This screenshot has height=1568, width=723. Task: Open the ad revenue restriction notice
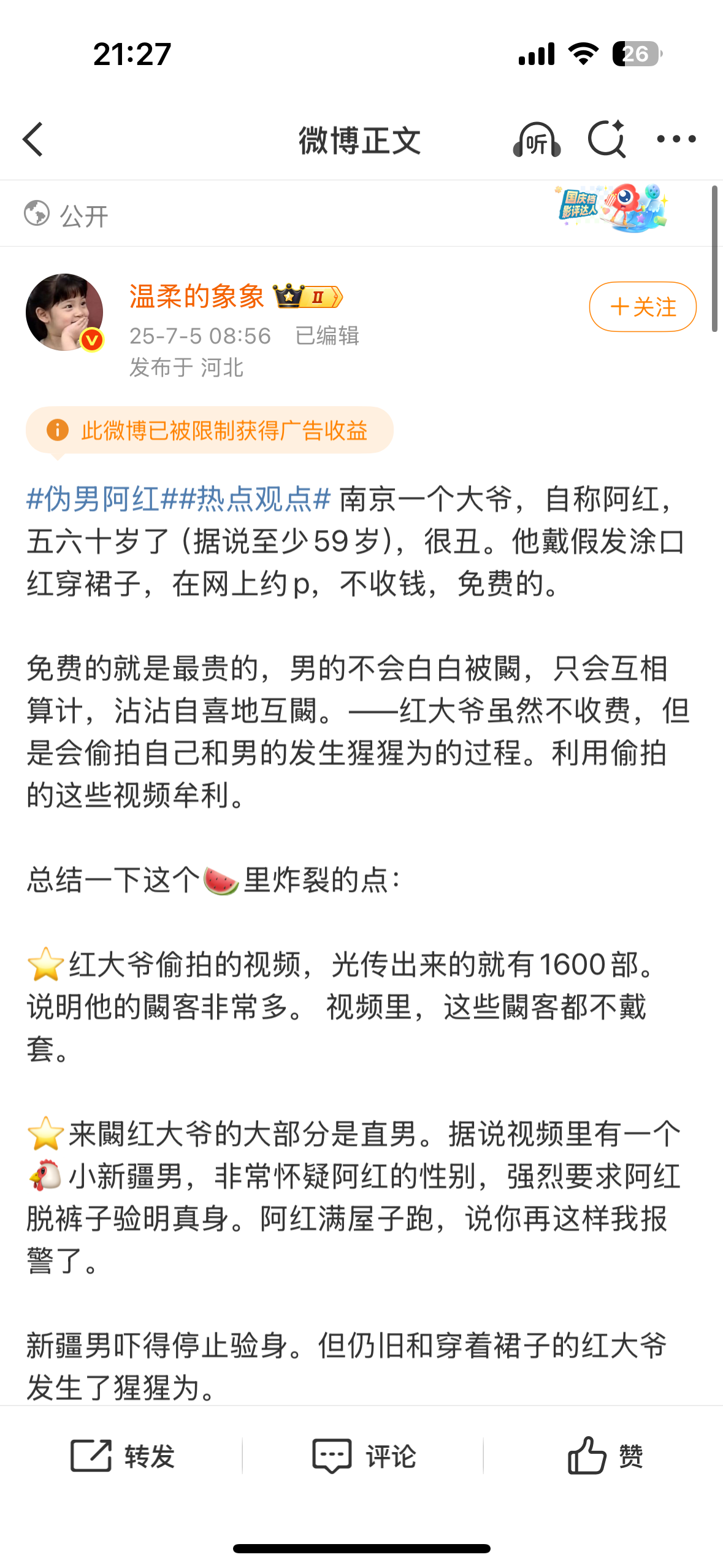(209, 431)
